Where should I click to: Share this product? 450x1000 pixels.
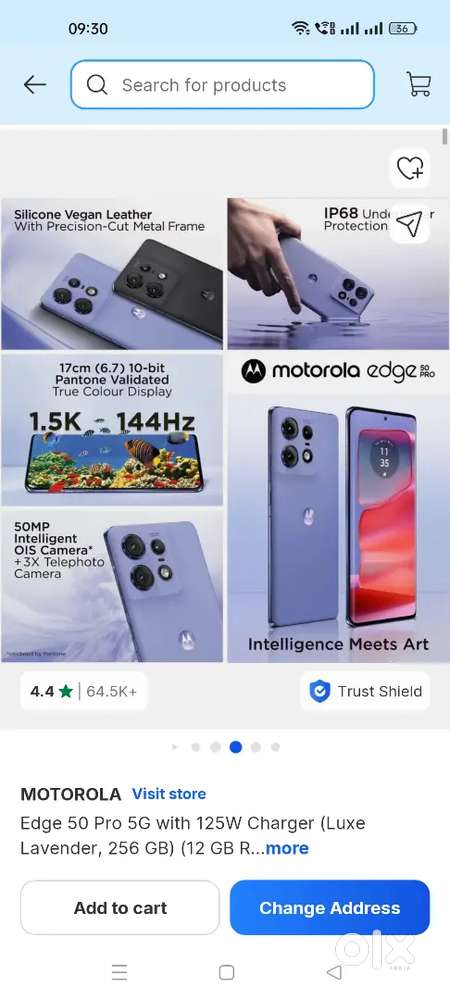click(409, 223)
